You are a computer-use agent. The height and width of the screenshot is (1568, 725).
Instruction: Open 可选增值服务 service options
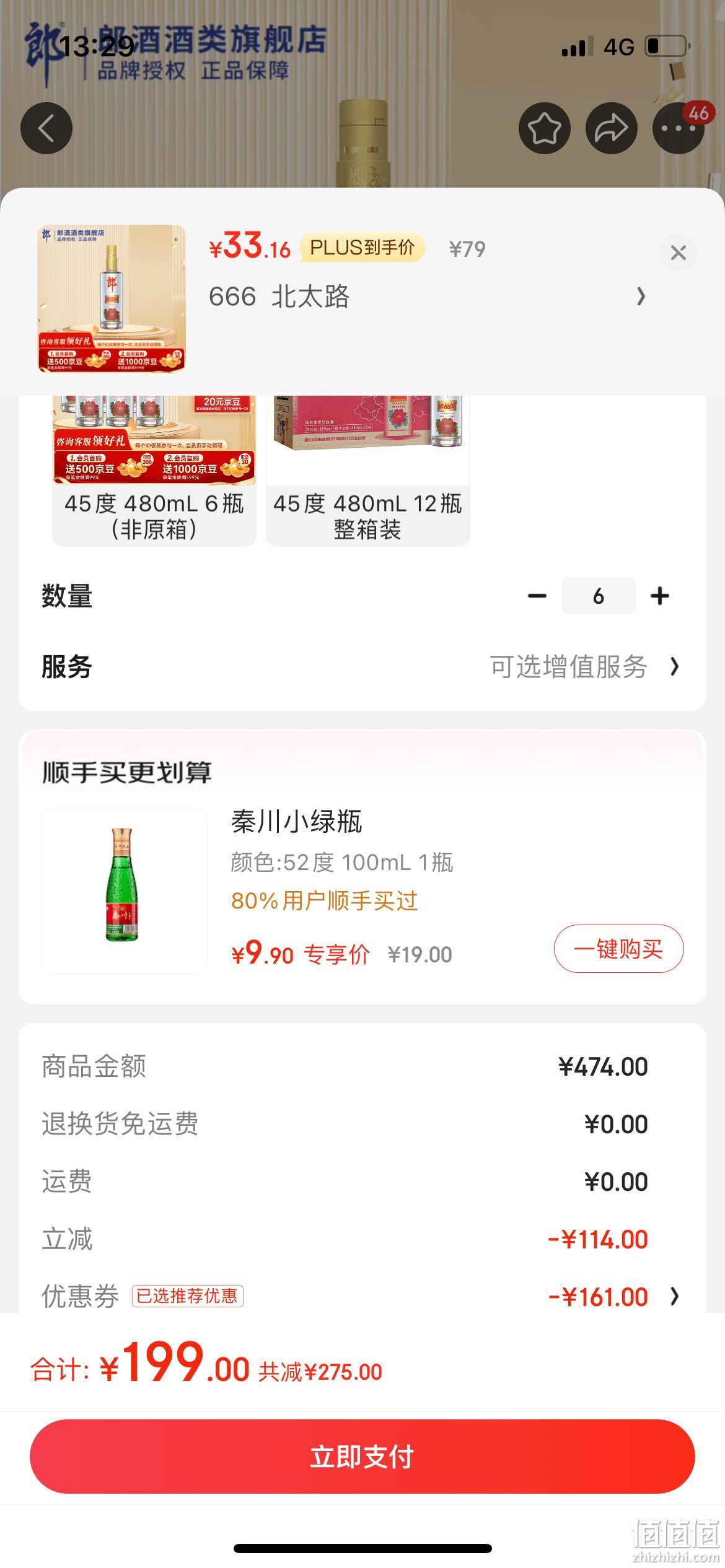(x=585, y=667)
